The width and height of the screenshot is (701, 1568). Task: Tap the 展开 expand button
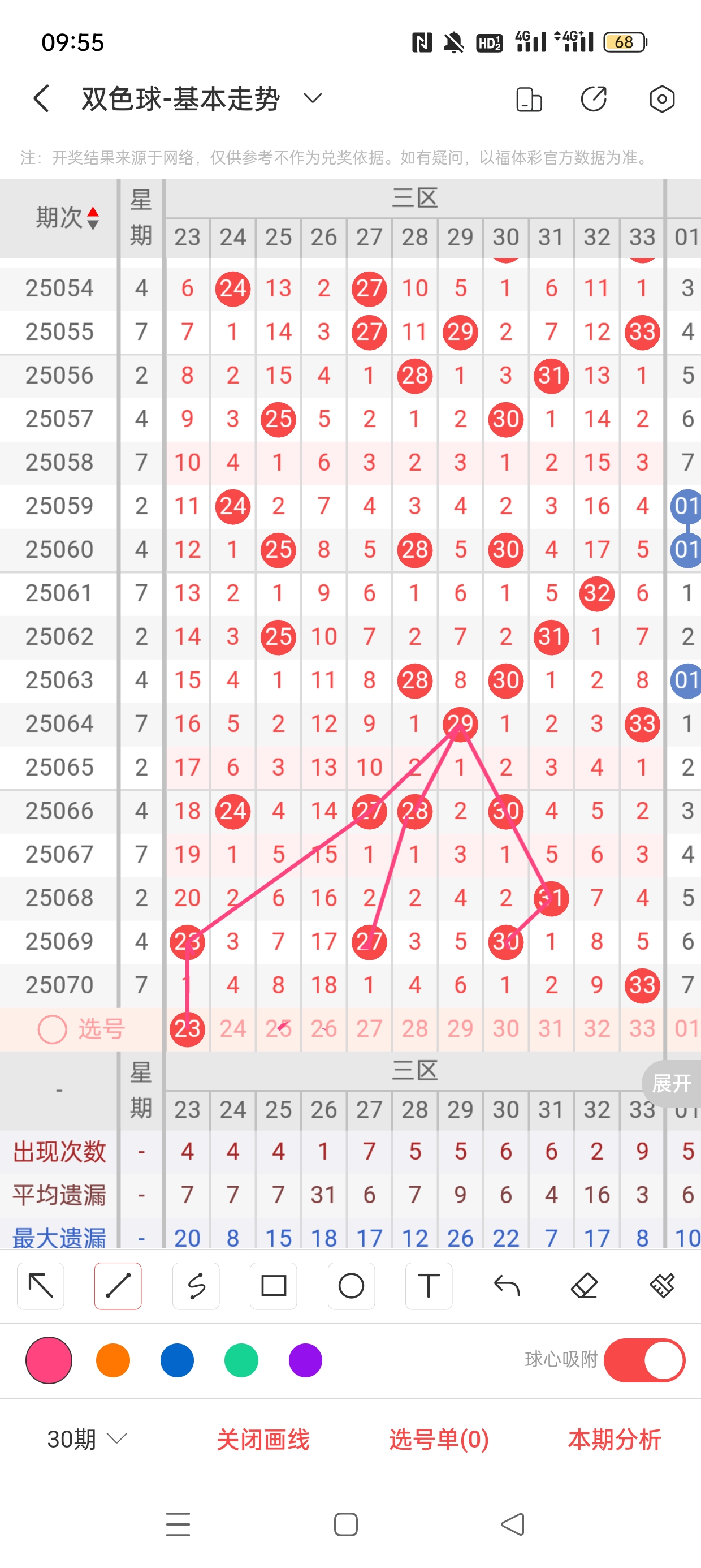(x=671, y=1083)
